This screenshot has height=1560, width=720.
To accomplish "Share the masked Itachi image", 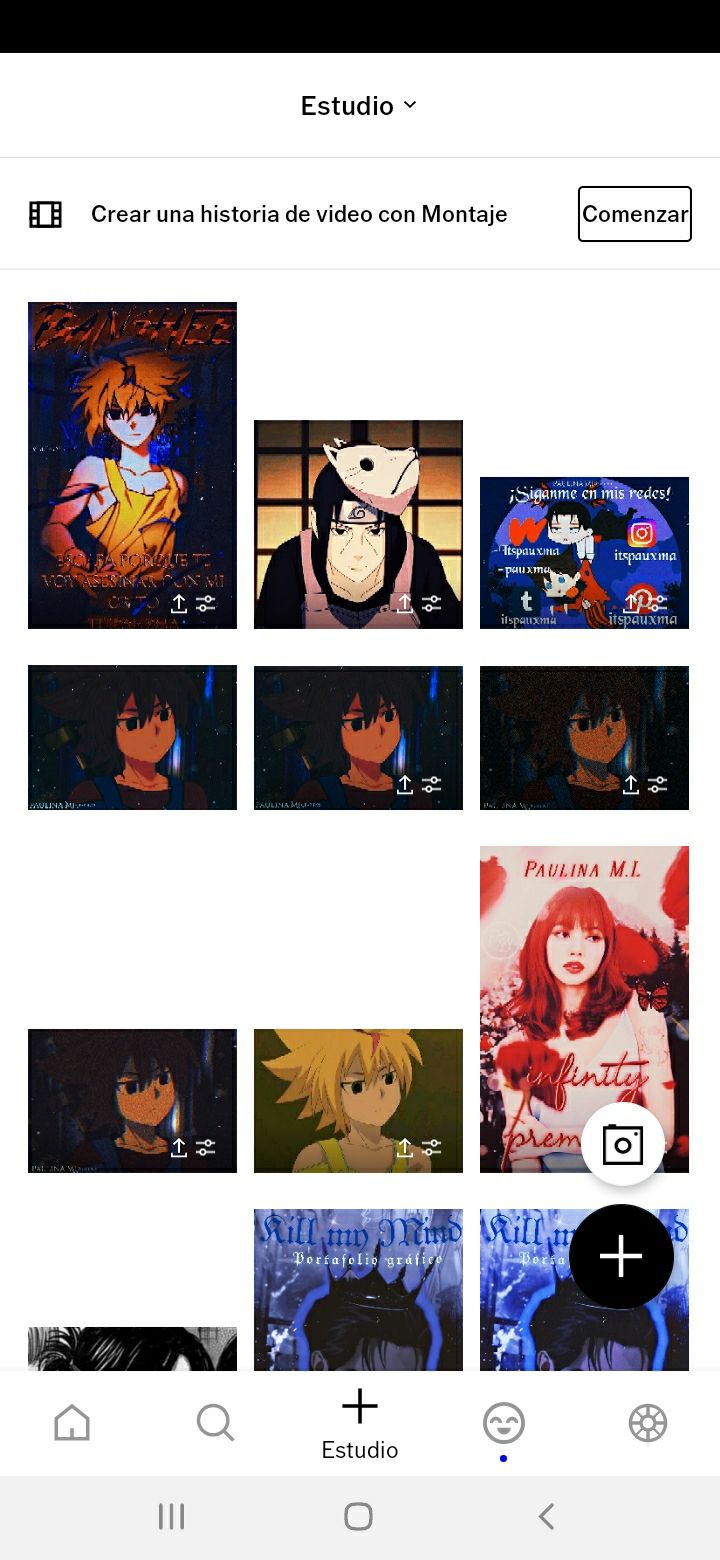I will (x=404, y=603).
